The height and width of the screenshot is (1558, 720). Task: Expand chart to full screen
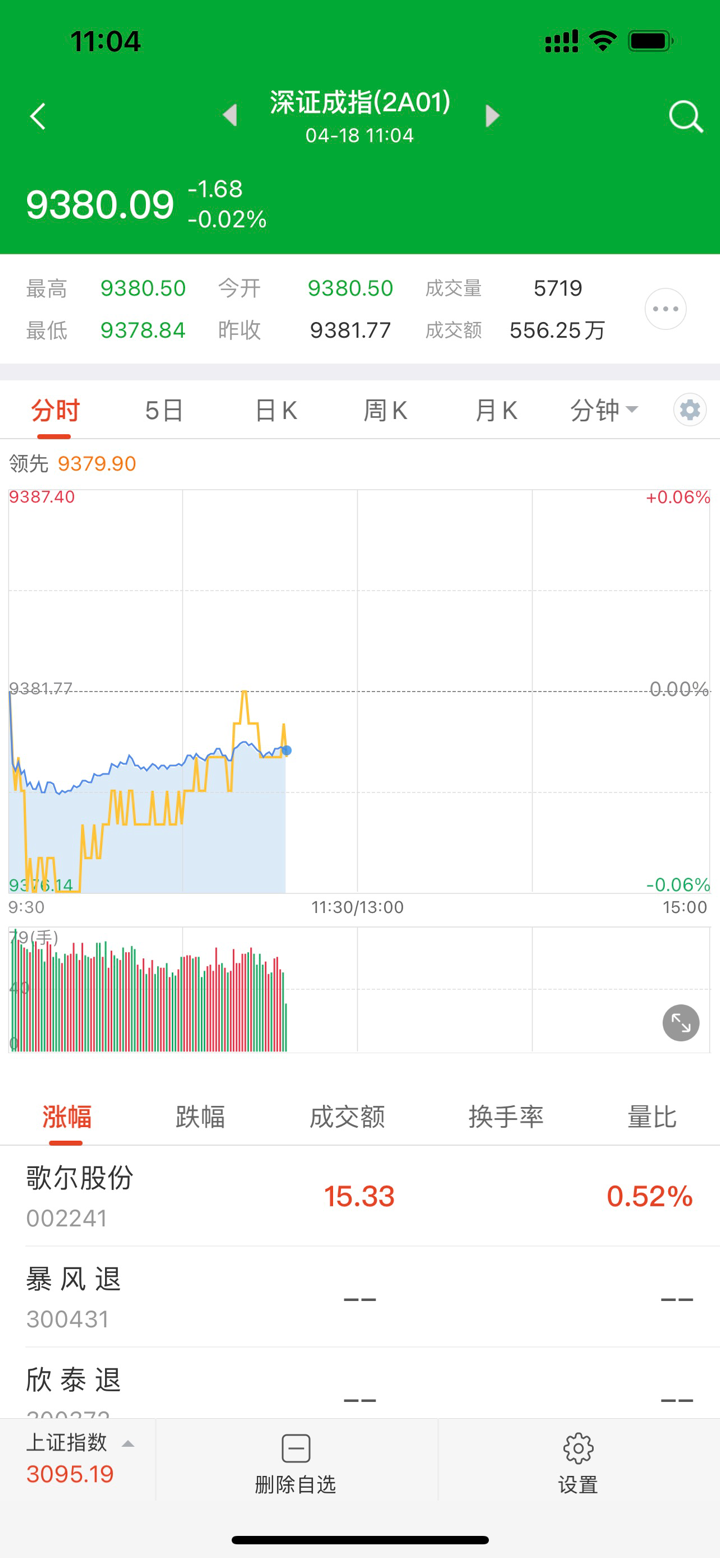pyautogui.click(x=681, y=1023)
